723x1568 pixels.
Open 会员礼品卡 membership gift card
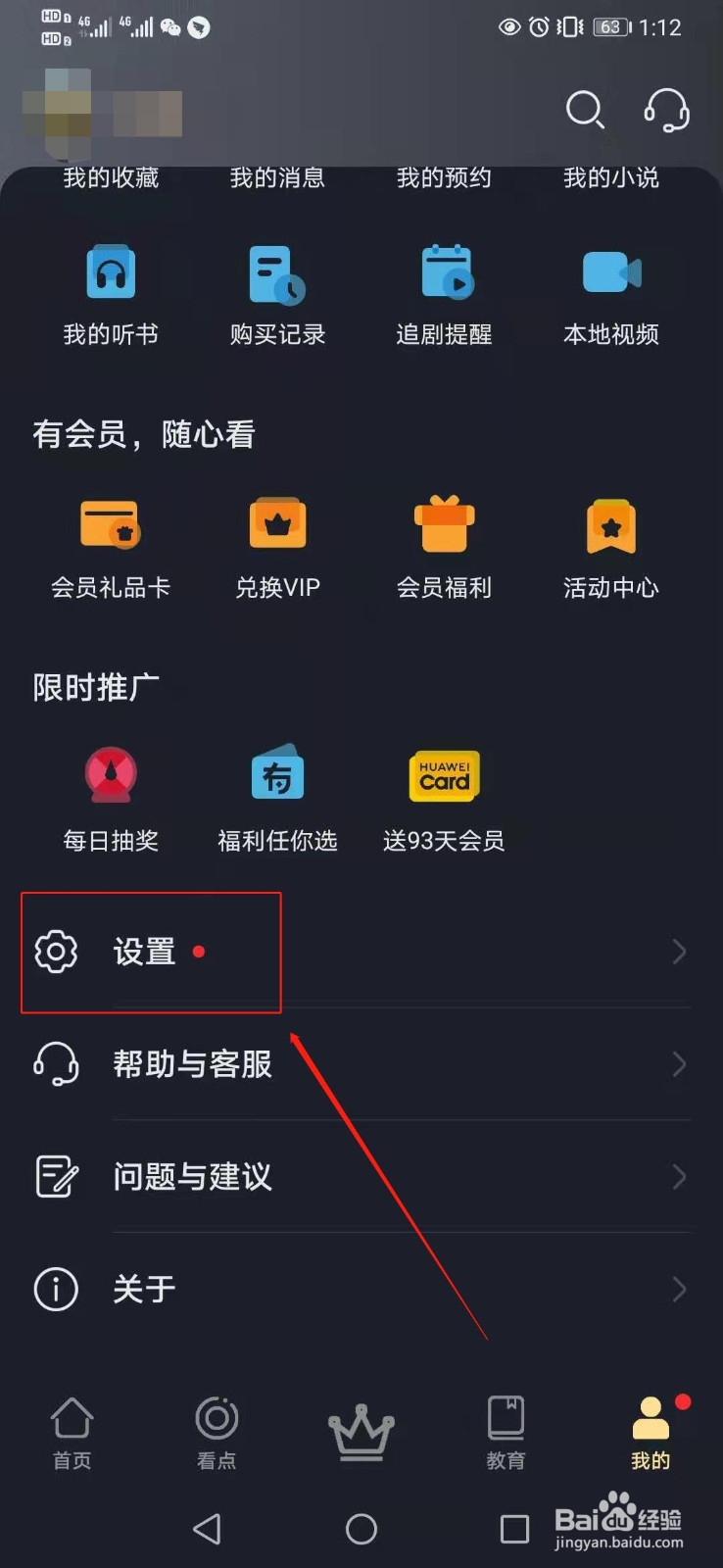[x=110, y=547]
